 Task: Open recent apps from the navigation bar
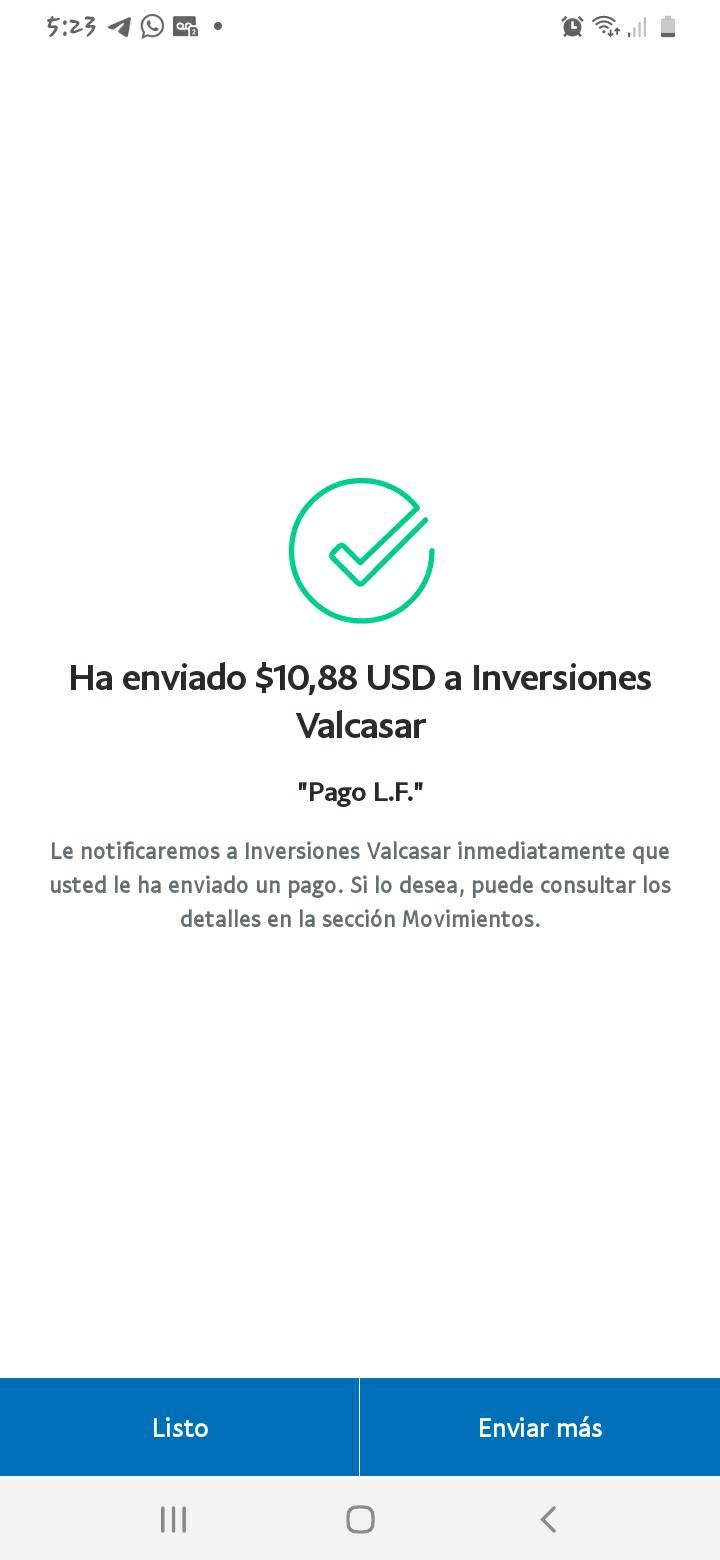173,1520
